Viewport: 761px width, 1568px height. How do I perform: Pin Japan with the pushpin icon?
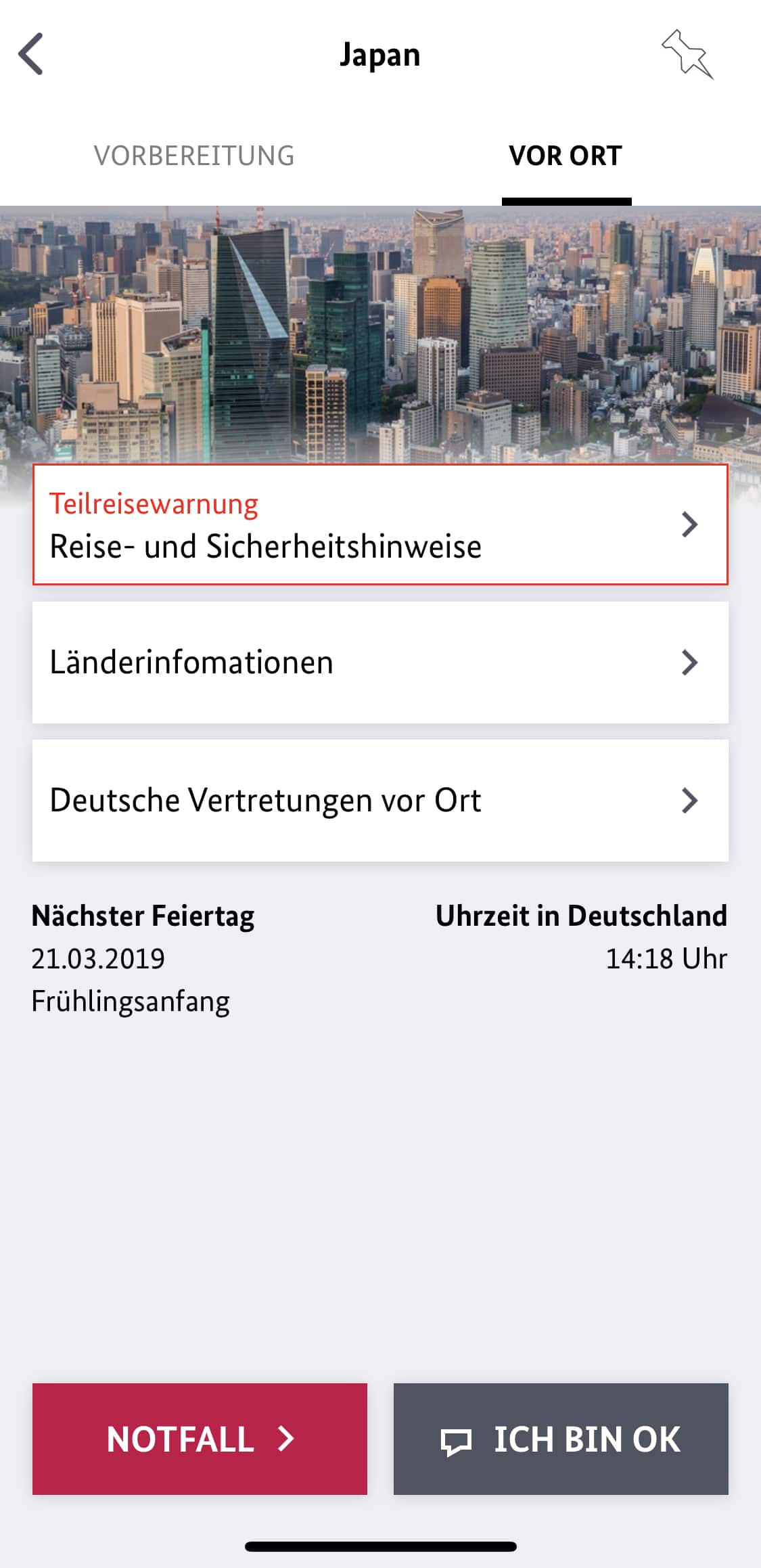click(x=687, y=54)
